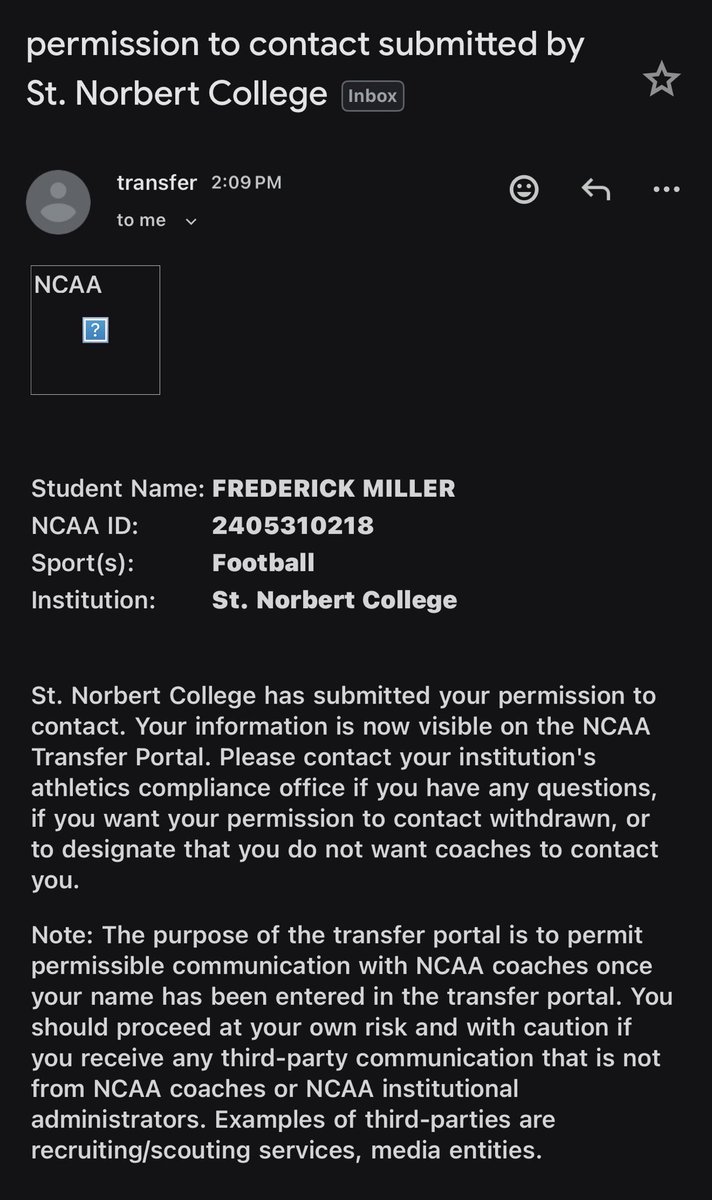
Task: Reply to the transfer email
Action: coord(596,189)
